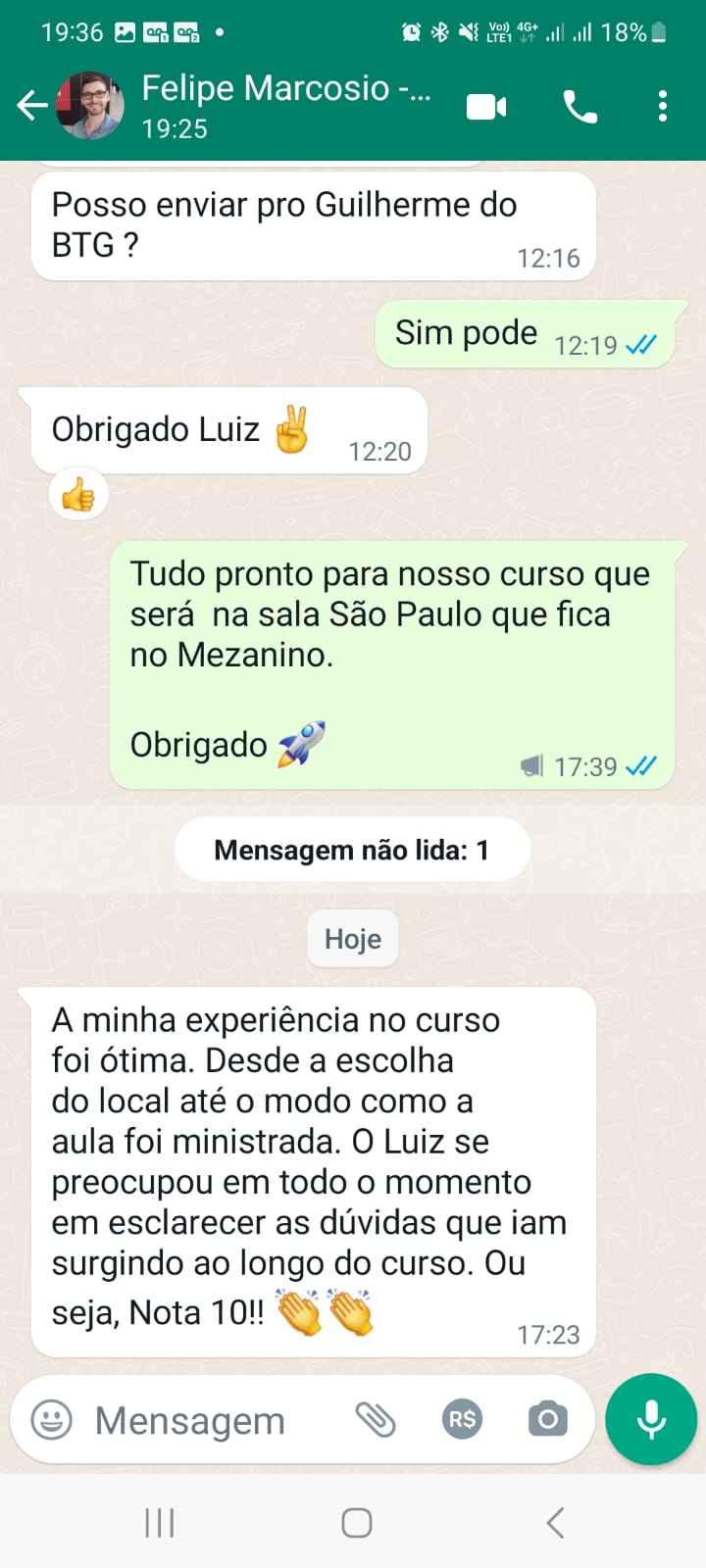Open the chat overflow menu

pyautogui.click(x=663, y=106)
